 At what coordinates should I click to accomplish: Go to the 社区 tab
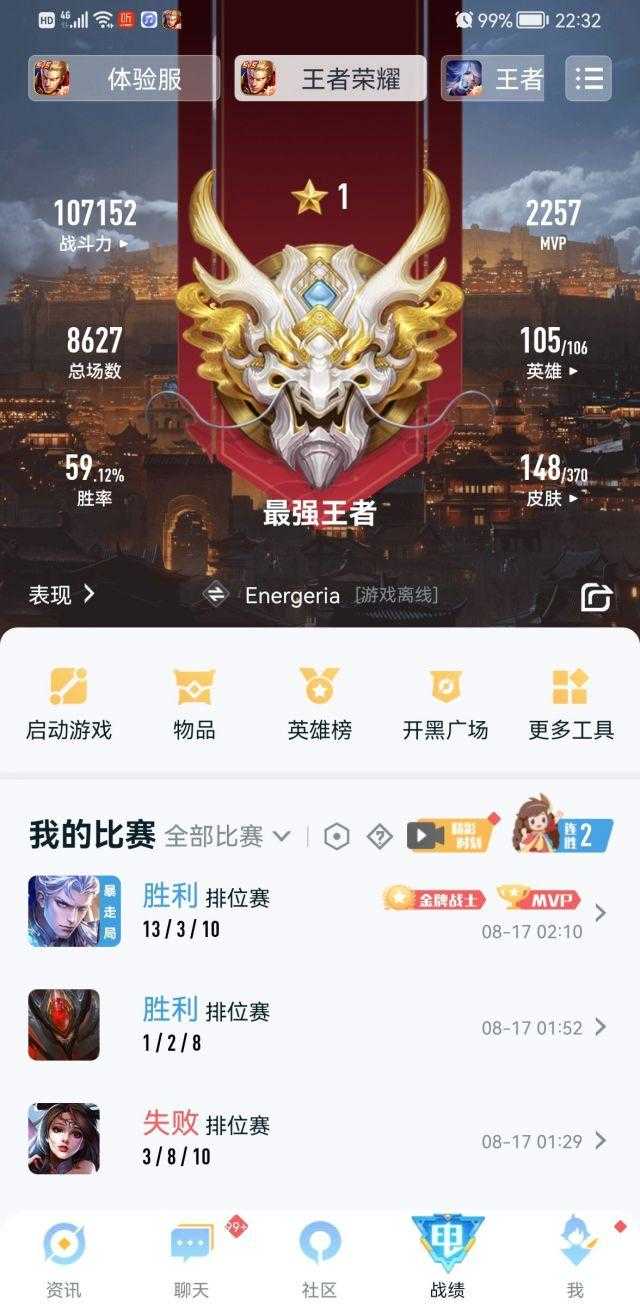point(319,1258)
